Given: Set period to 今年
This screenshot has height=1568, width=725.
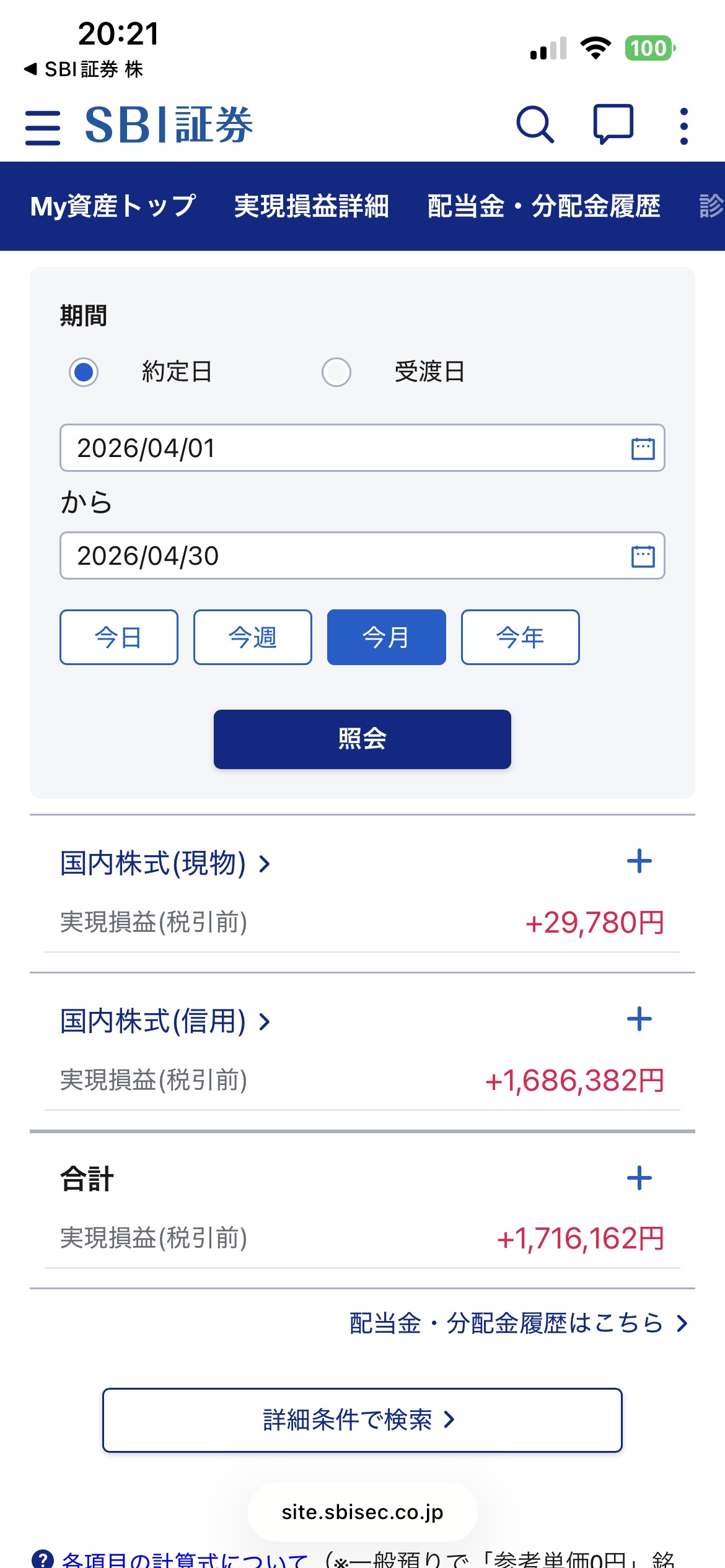Looking at the screenshot, I should (521, 637).
